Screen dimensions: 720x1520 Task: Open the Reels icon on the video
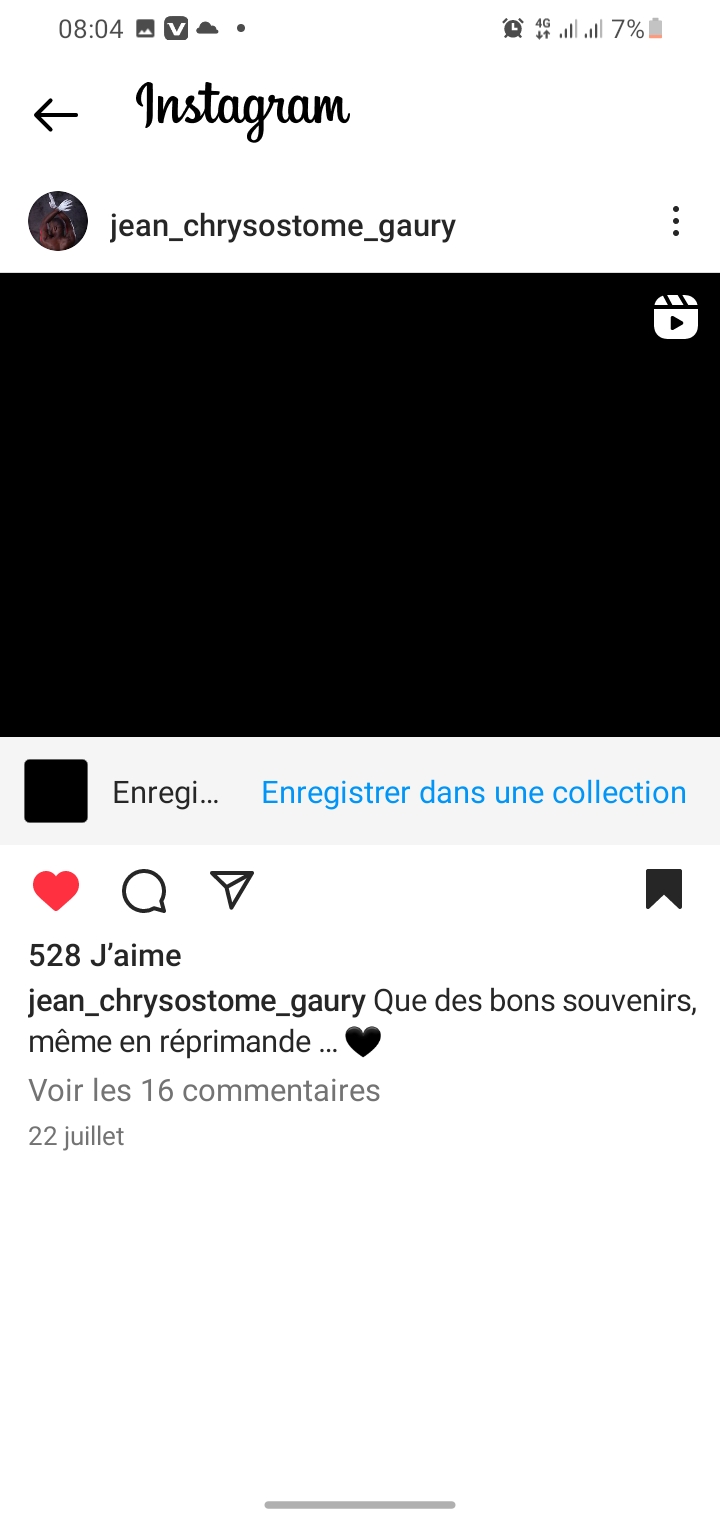coord(676,317)
